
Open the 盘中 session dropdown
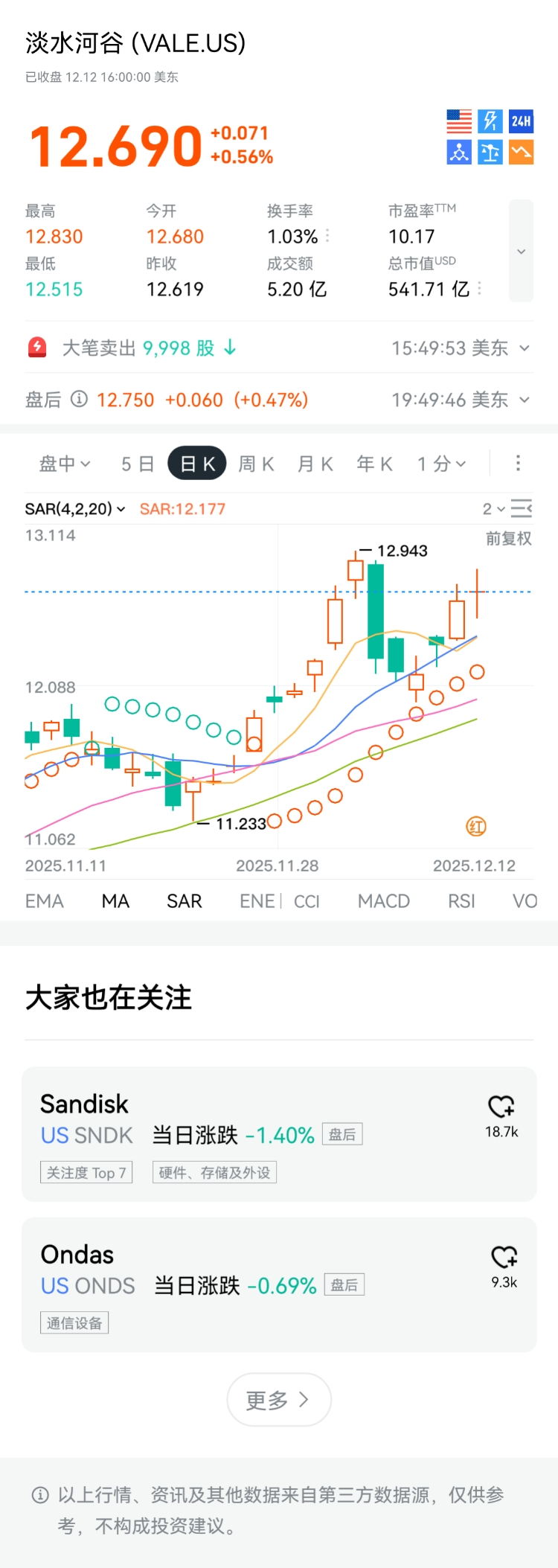[65, 464]
